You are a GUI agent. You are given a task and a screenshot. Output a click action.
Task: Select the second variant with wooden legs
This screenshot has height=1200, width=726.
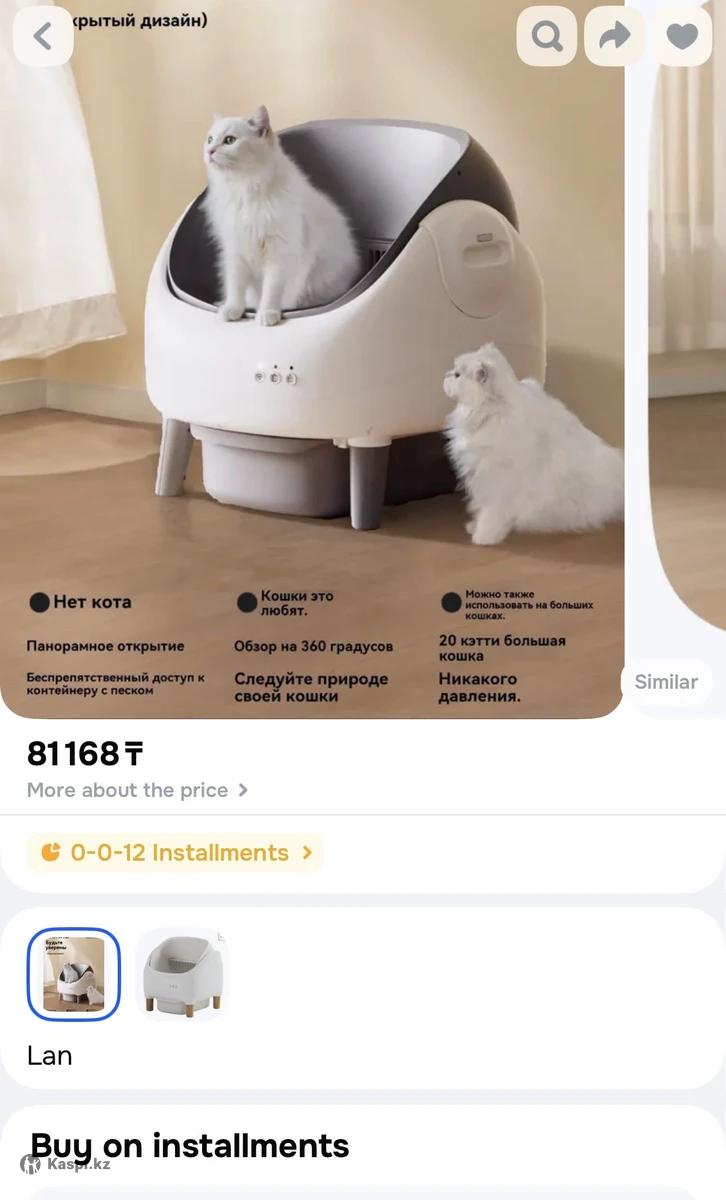(x=181, y=974)
